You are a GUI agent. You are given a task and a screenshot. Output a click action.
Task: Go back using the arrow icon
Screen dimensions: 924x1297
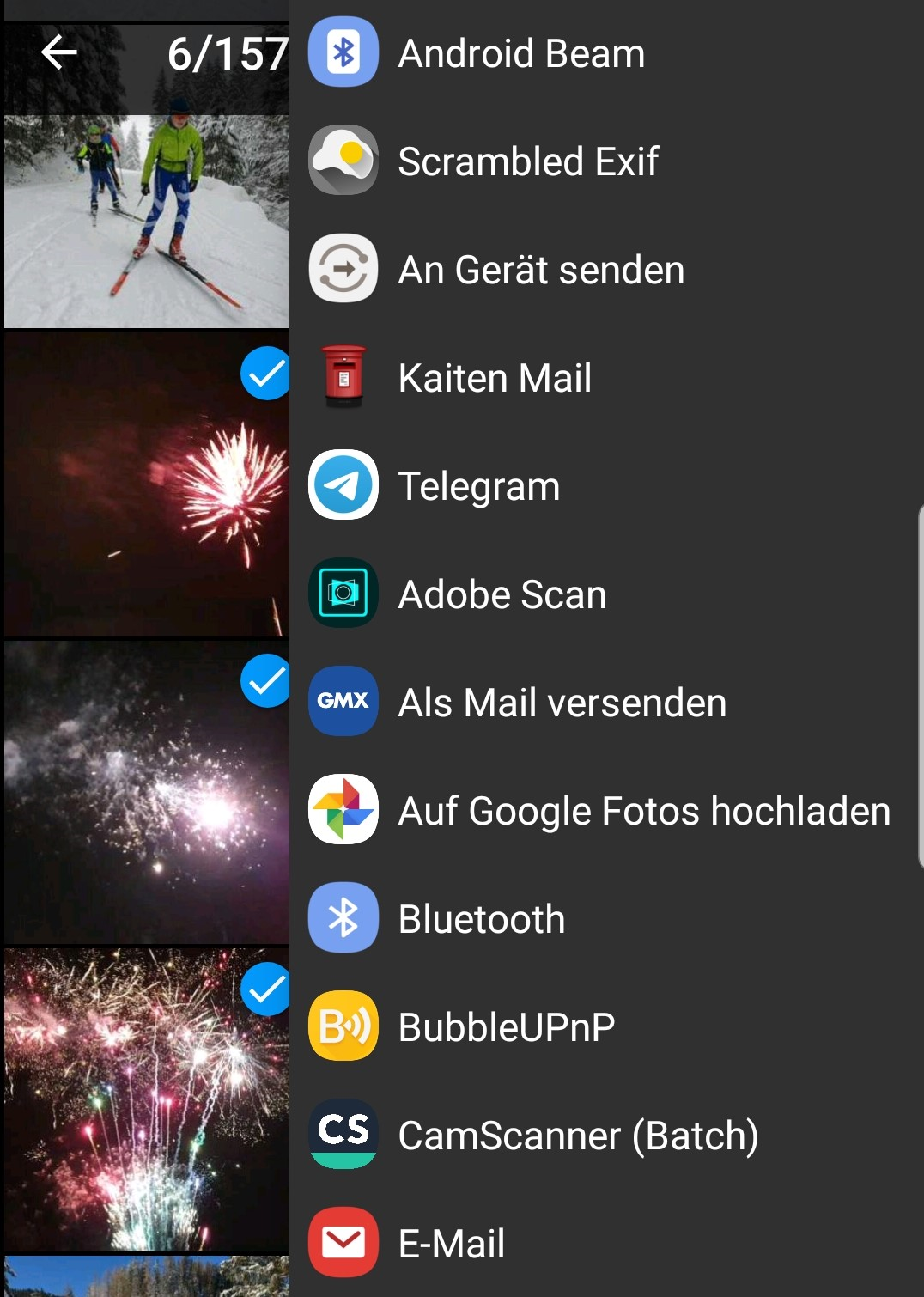59,53
